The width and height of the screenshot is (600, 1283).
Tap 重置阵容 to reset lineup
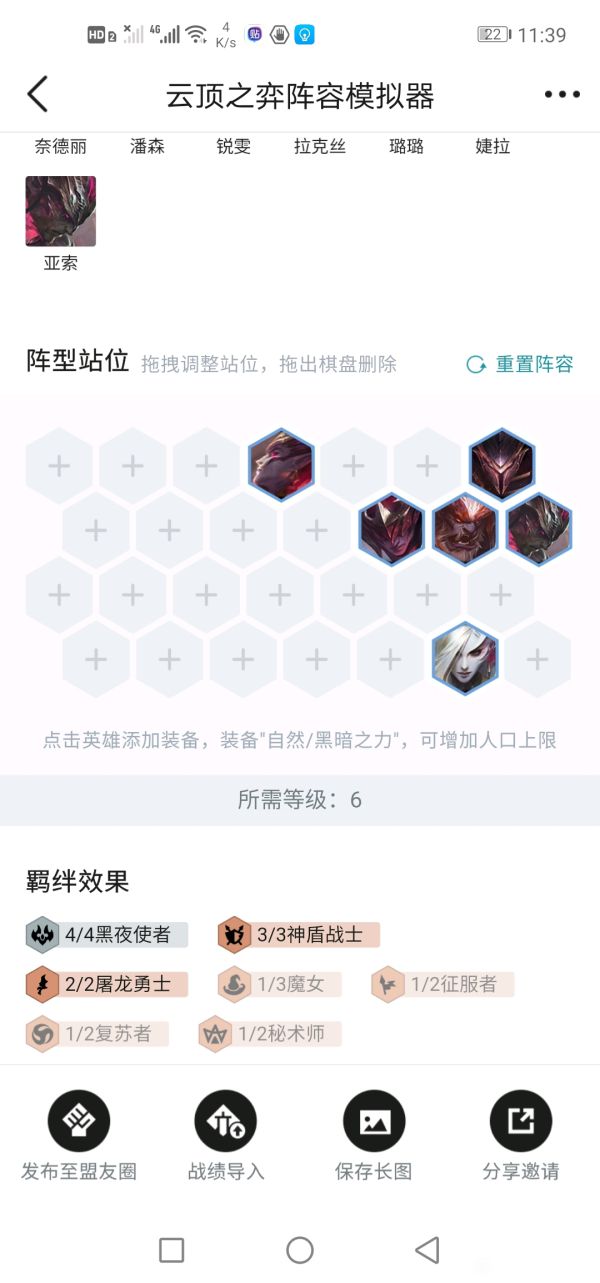coord(521,364)
